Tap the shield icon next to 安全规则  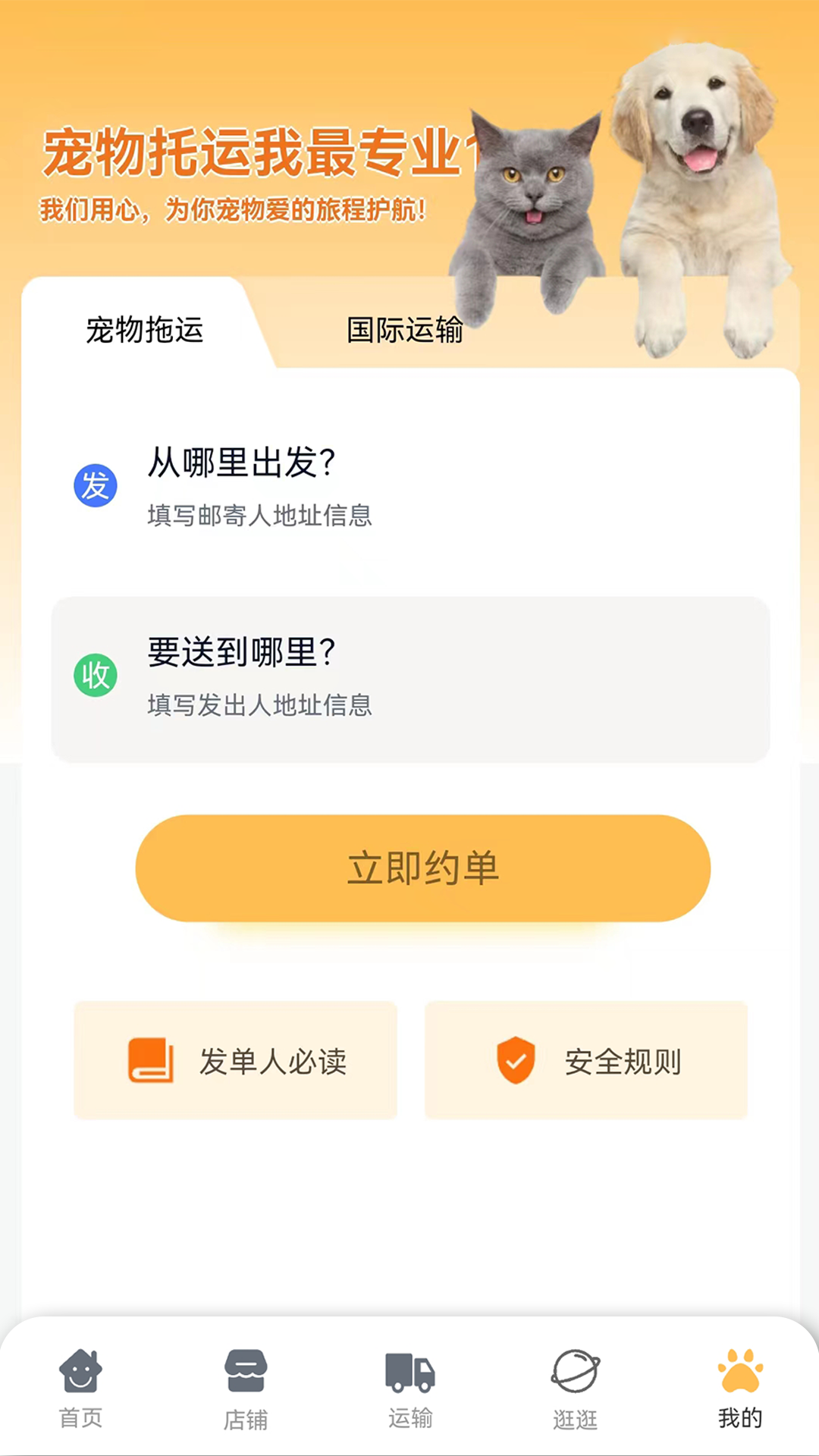tap(514, 1063)
